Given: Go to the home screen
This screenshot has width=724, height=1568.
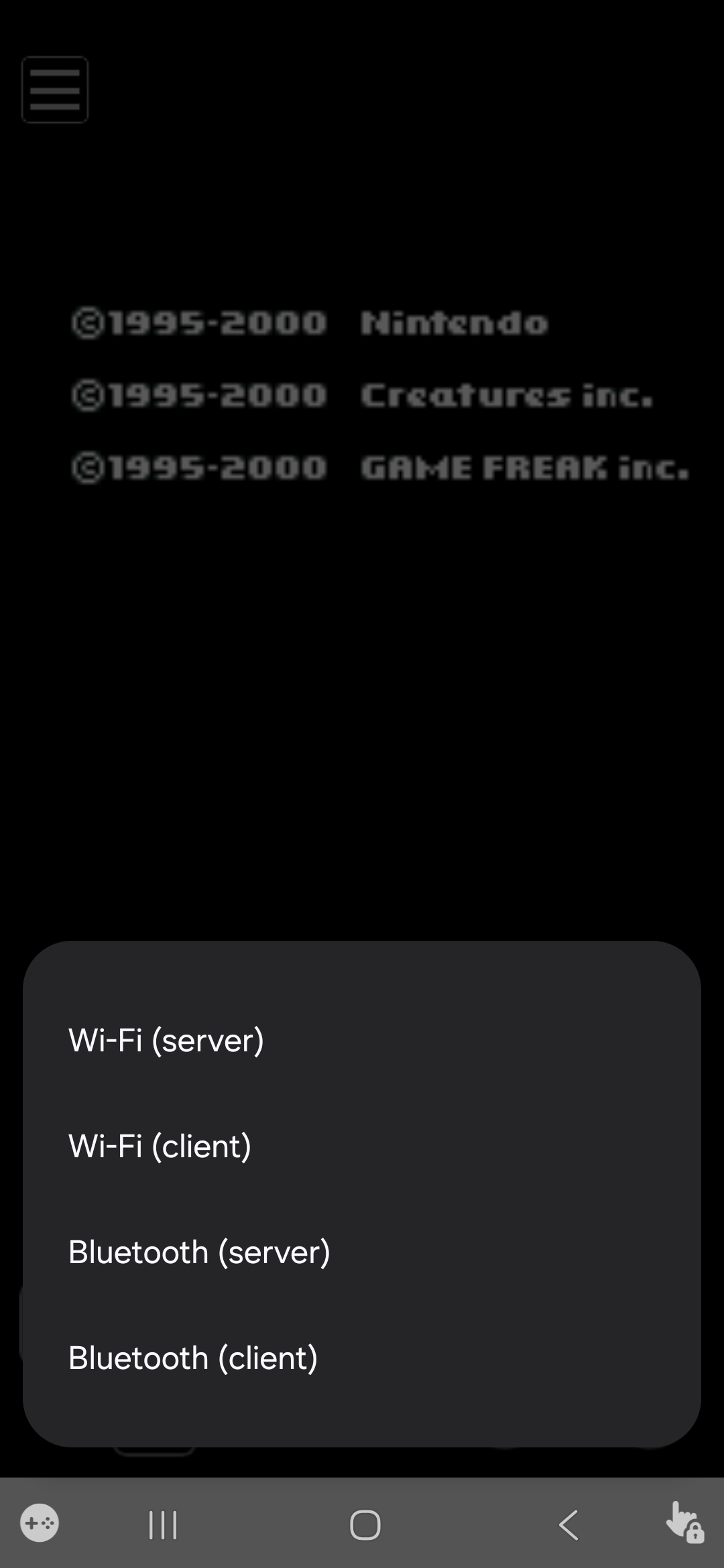Looking at the screenshot, I should (365, 1525).
